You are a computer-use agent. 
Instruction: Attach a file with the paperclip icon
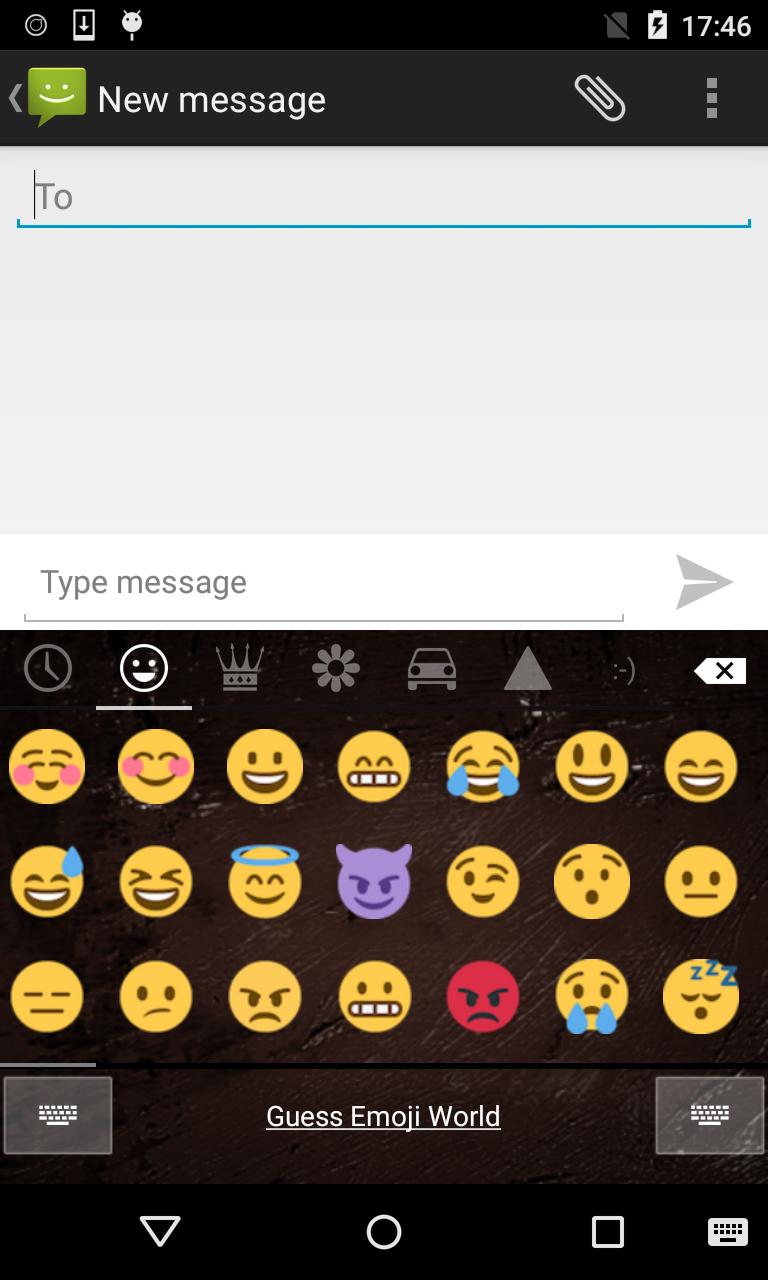click(600, 98)
